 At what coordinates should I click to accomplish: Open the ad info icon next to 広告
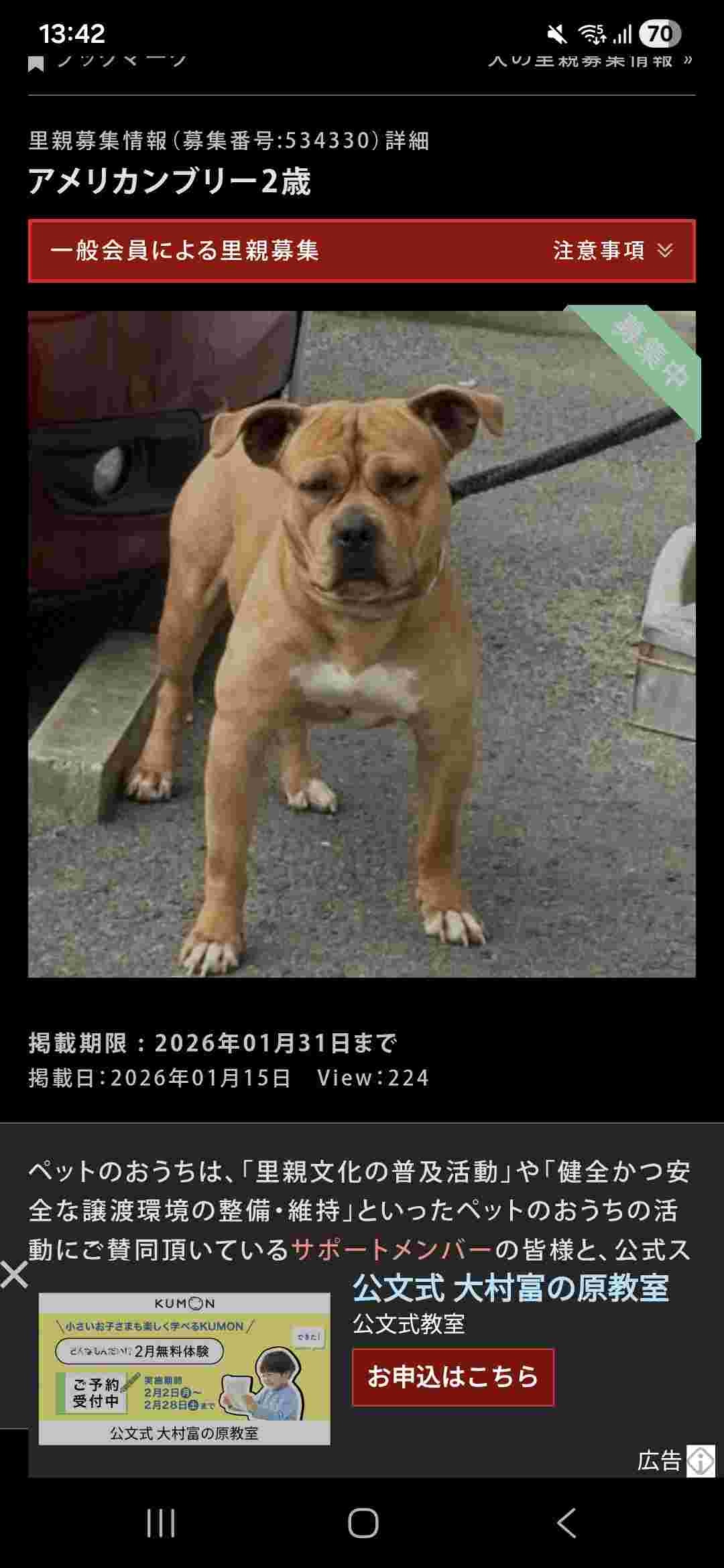pos(701,1461)
